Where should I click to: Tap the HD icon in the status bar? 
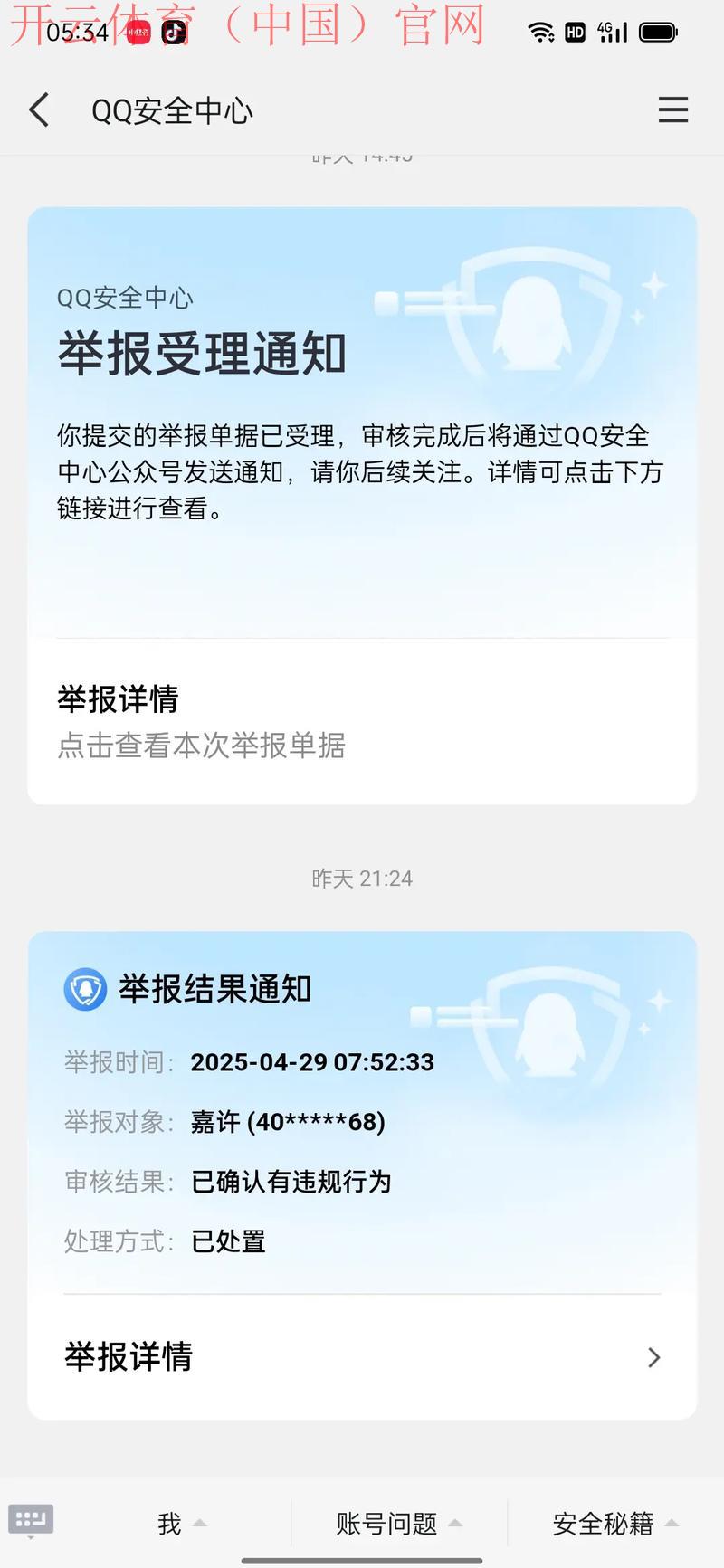point(576,31)
